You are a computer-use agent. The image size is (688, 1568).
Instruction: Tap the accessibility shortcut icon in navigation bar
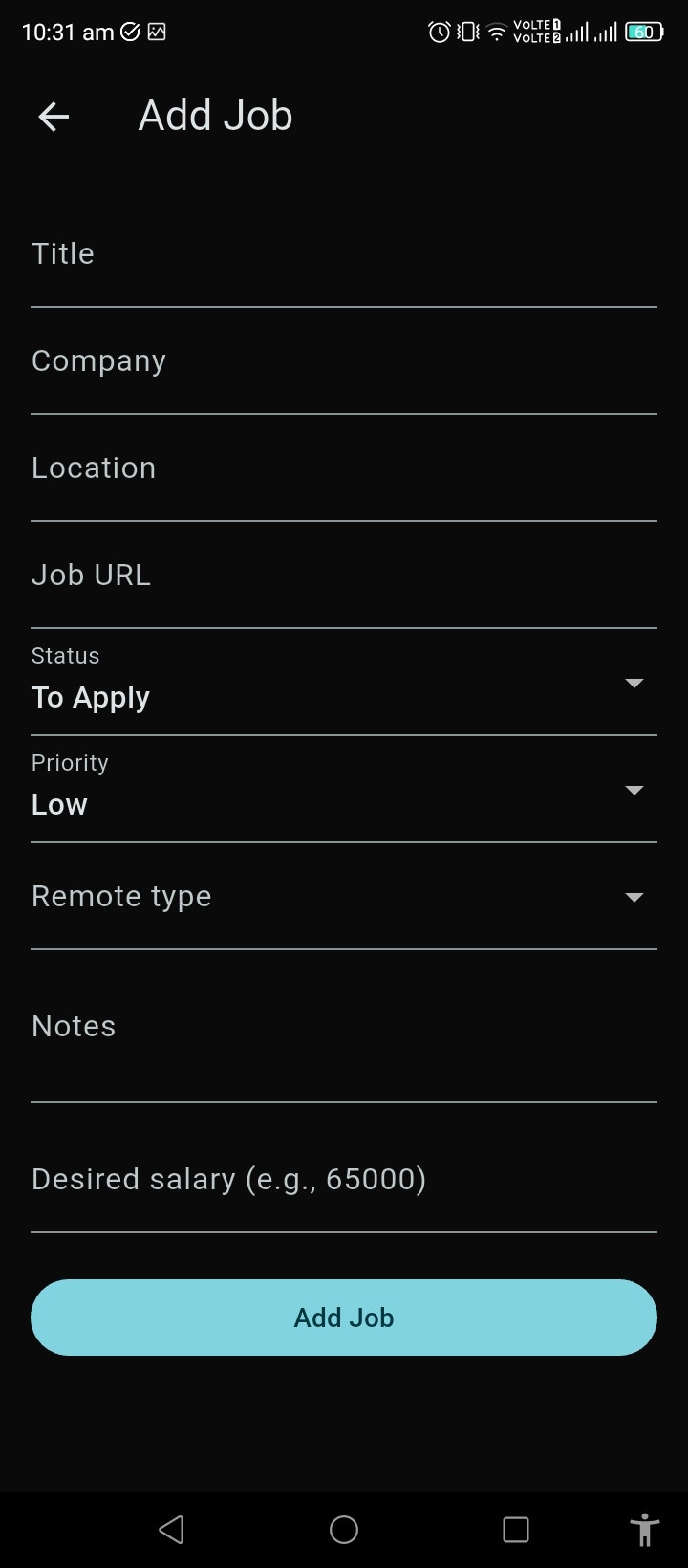tap(646, 1529)
